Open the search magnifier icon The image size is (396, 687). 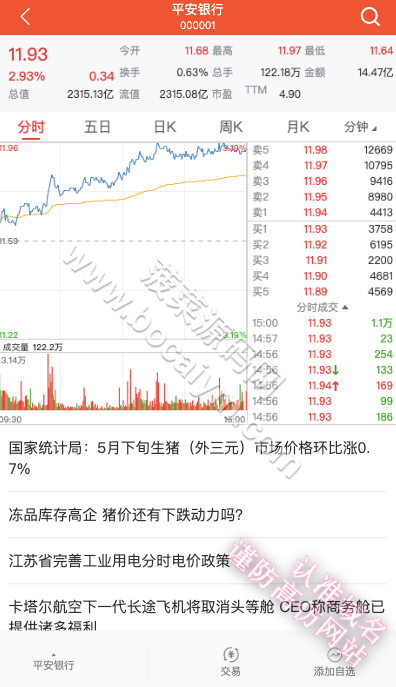370,17
